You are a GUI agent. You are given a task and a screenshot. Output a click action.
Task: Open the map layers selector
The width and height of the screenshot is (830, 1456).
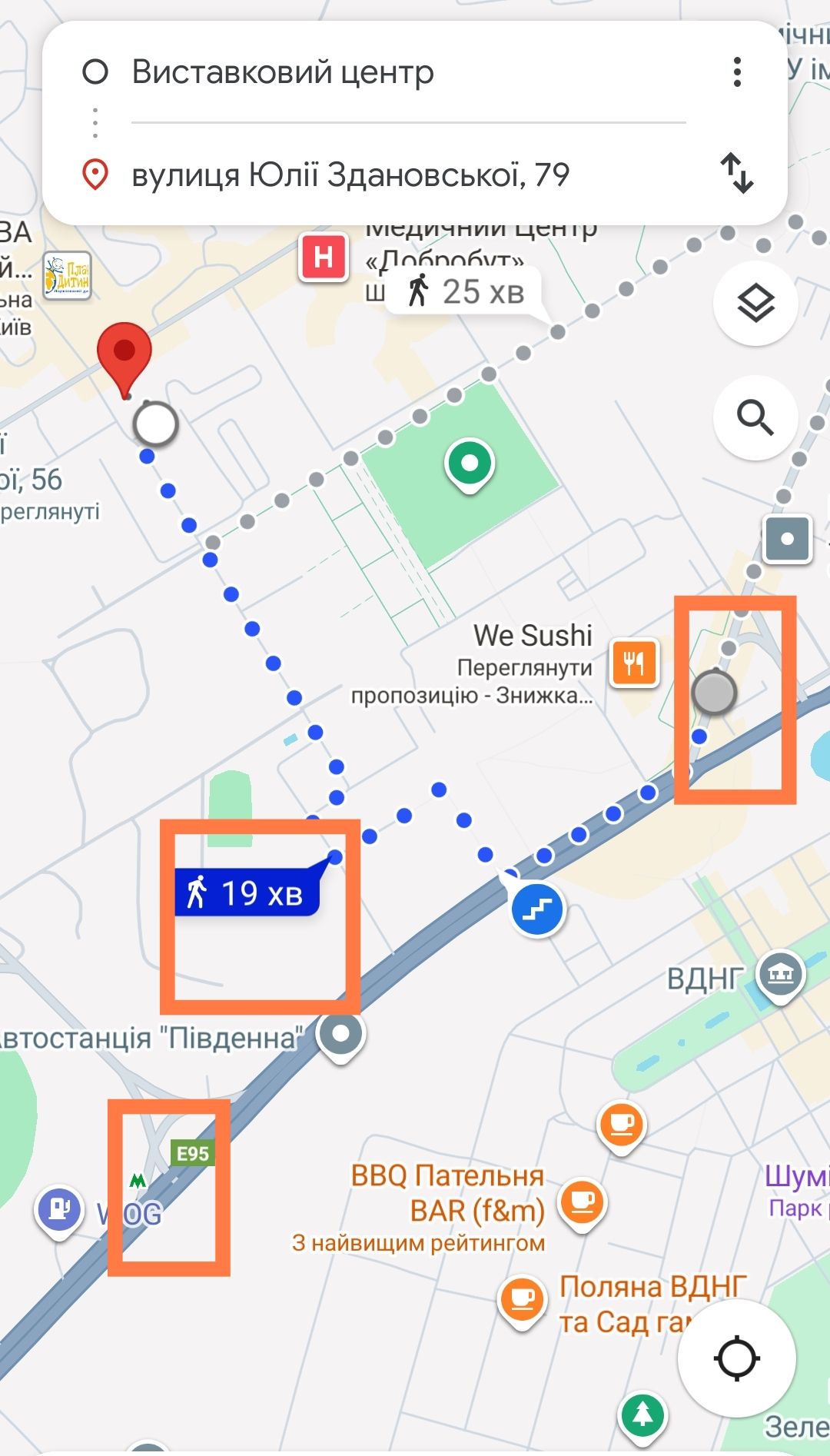(756, 303)
